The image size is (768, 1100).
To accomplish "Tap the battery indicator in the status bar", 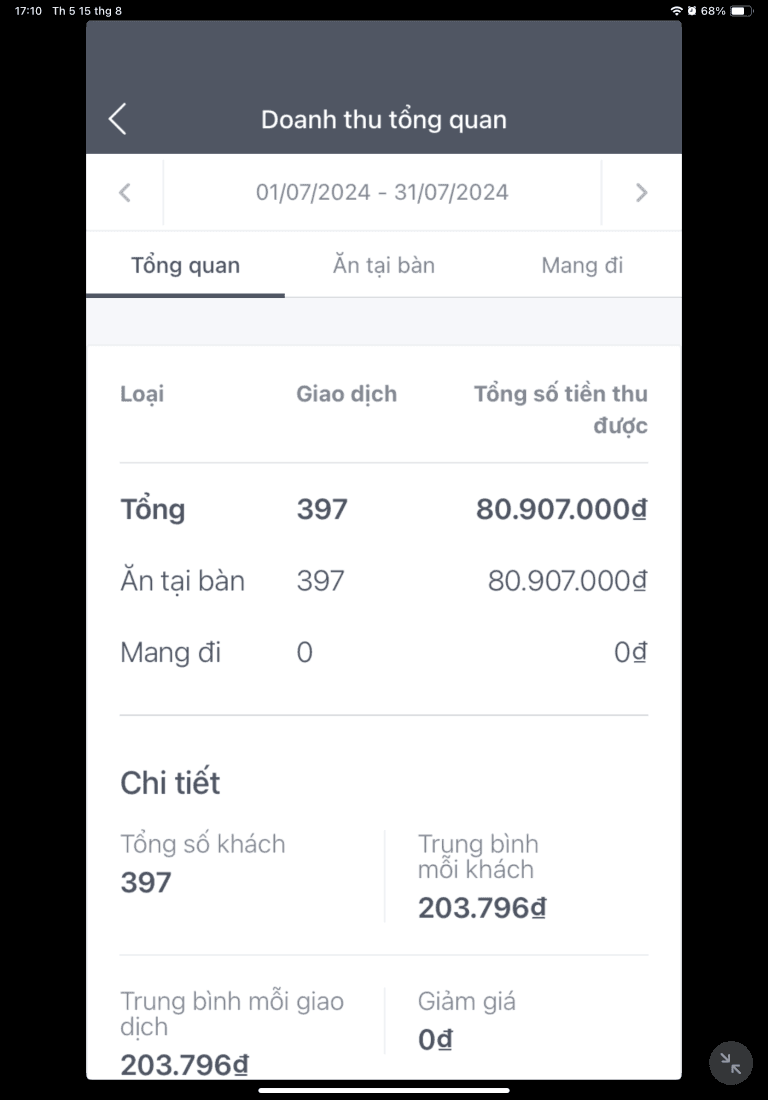I will 737,11.
